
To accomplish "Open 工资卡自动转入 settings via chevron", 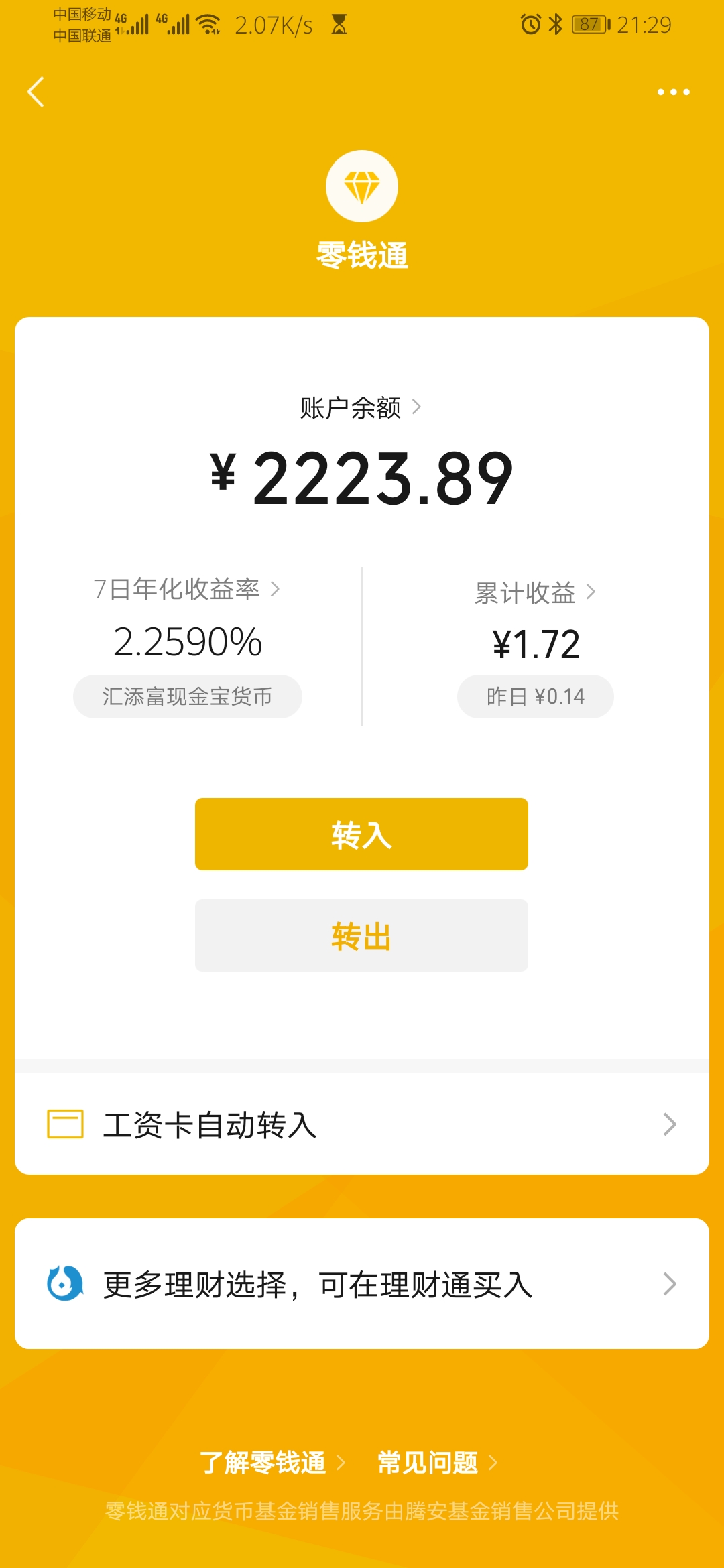I will [x=668, y=1124].
